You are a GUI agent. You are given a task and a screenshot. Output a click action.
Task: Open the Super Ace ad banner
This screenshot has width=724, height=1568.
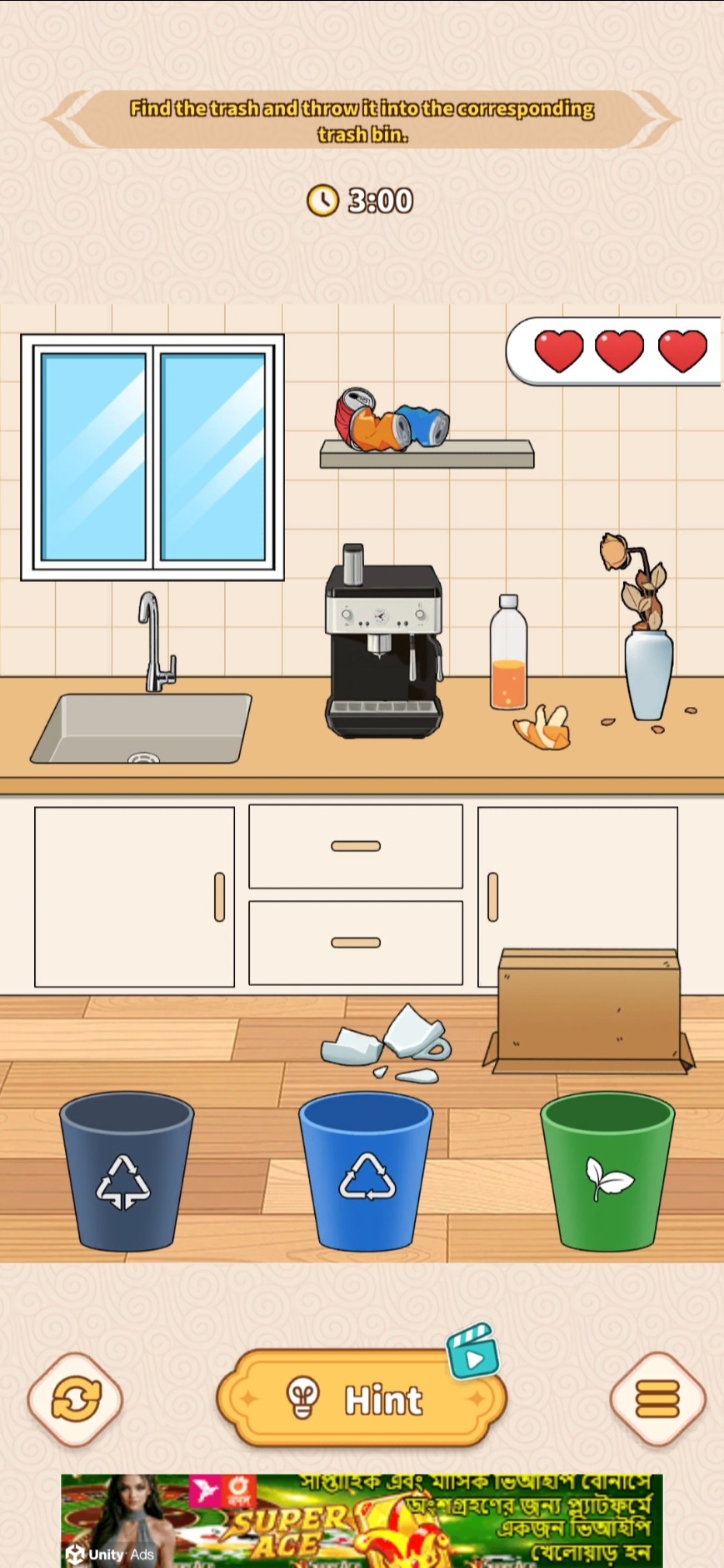click(x=362, y=1520)
